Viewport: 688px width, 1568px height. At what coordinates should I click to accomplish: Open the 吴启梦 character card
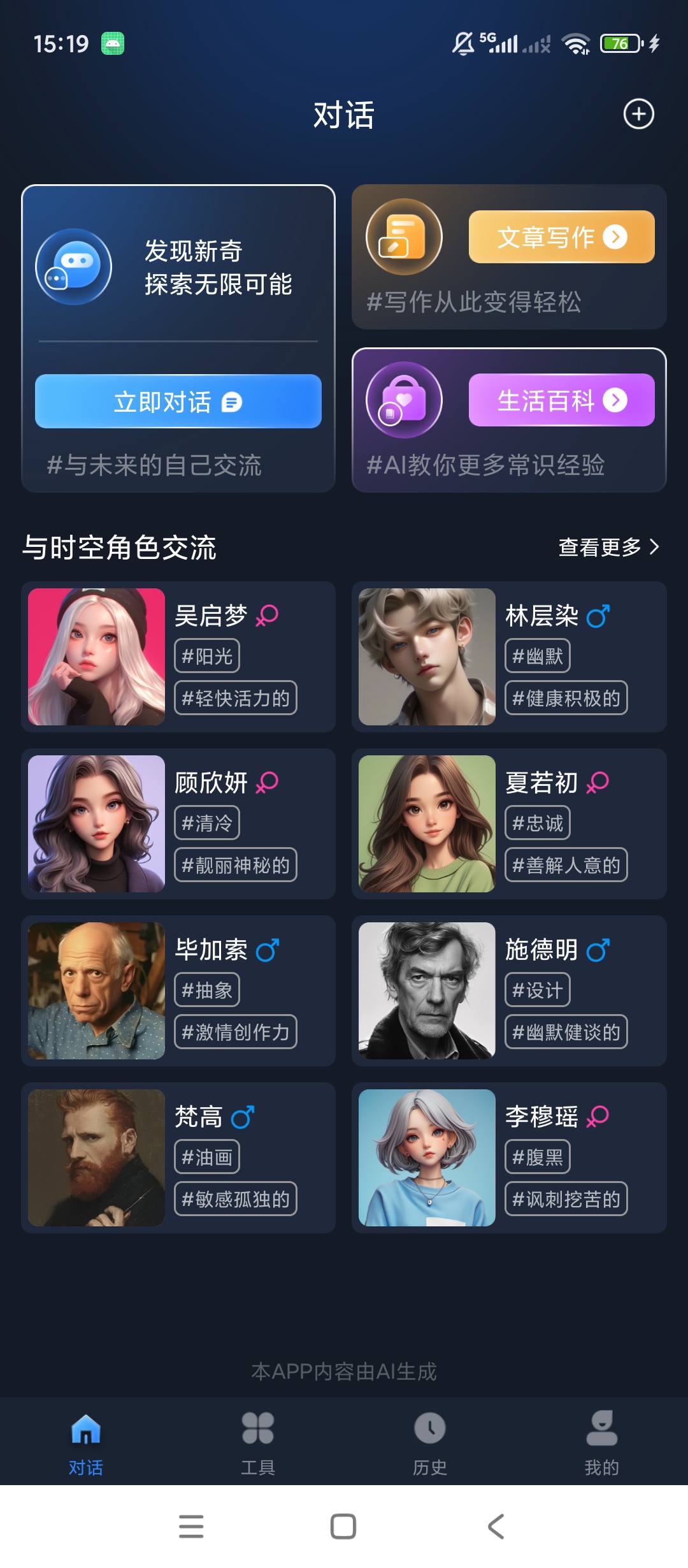[x=178, y=657]
